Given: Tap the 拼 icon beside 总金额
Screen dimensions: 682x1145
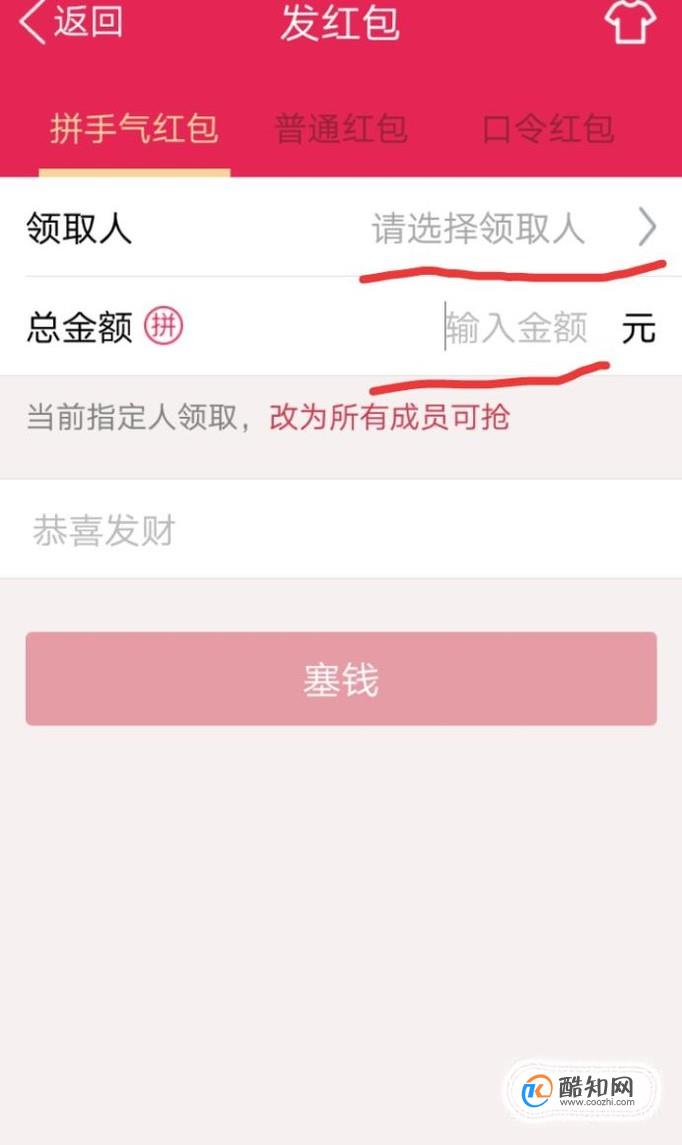Looking at the screenshot, I should click(164, 326).
